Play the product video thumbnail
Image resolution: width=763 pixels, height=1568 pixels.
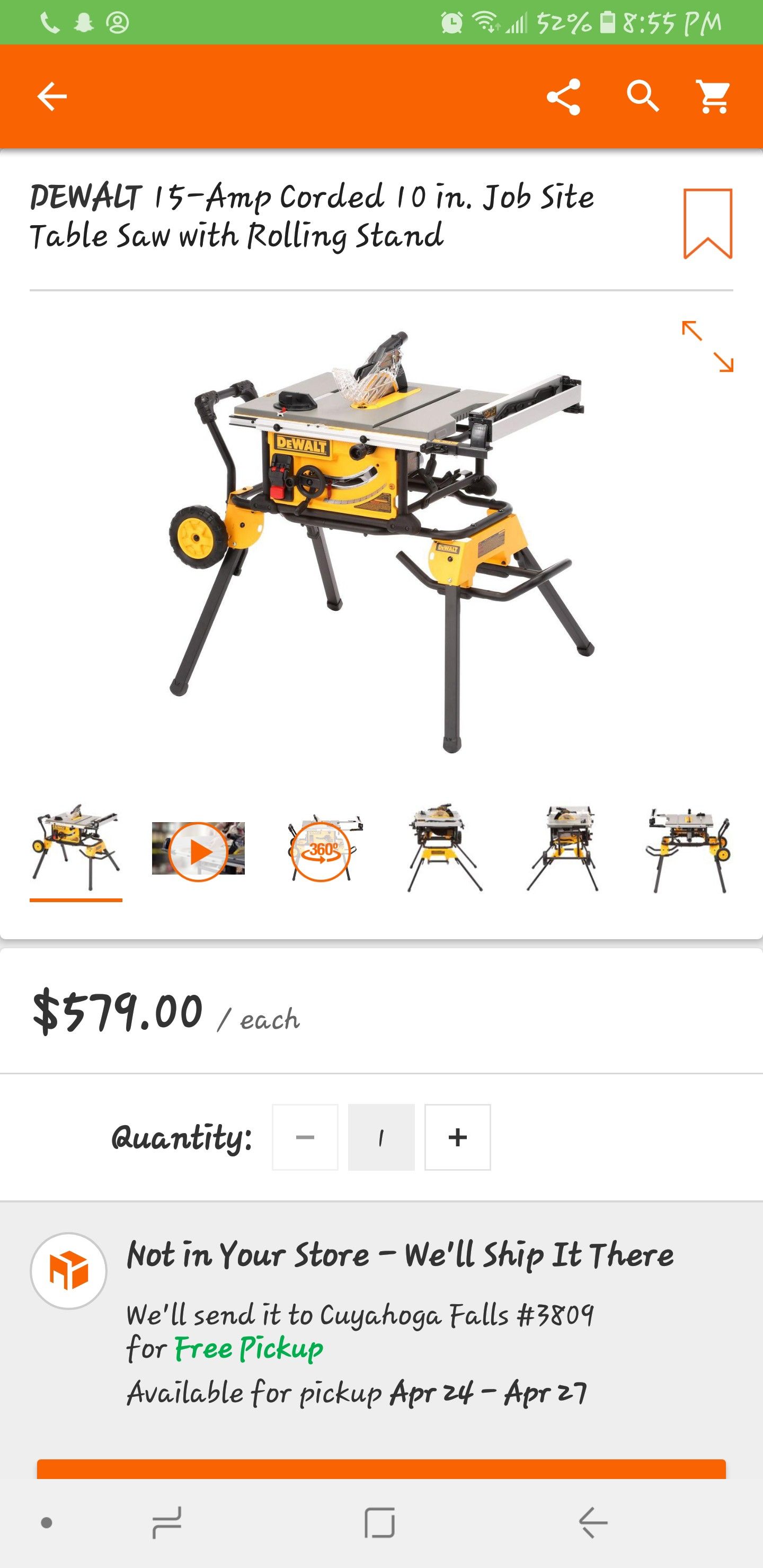198,850
